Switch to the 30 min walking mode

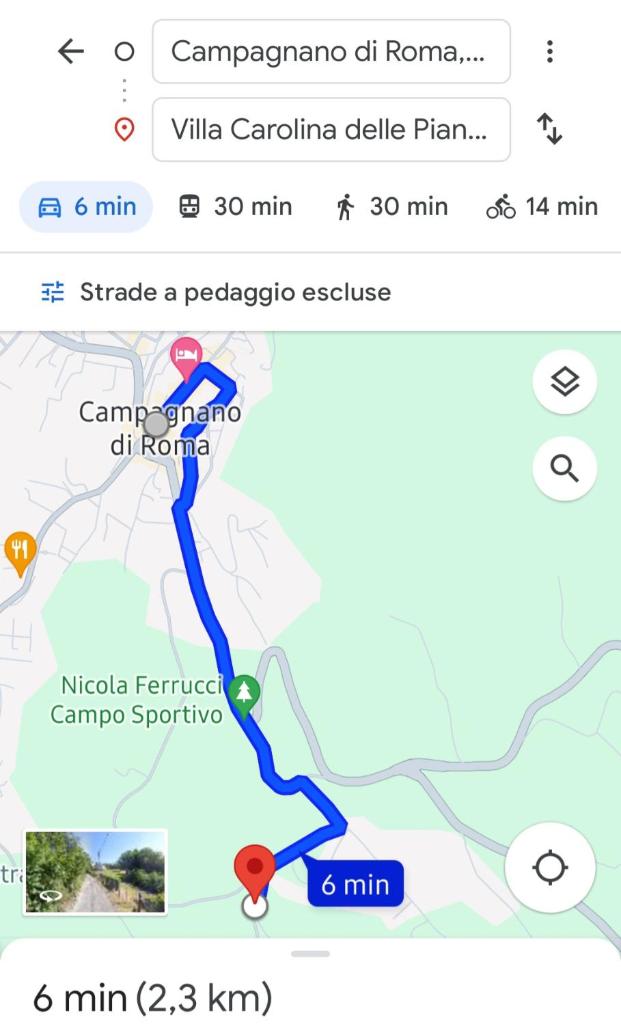click(x=392, y=207)
